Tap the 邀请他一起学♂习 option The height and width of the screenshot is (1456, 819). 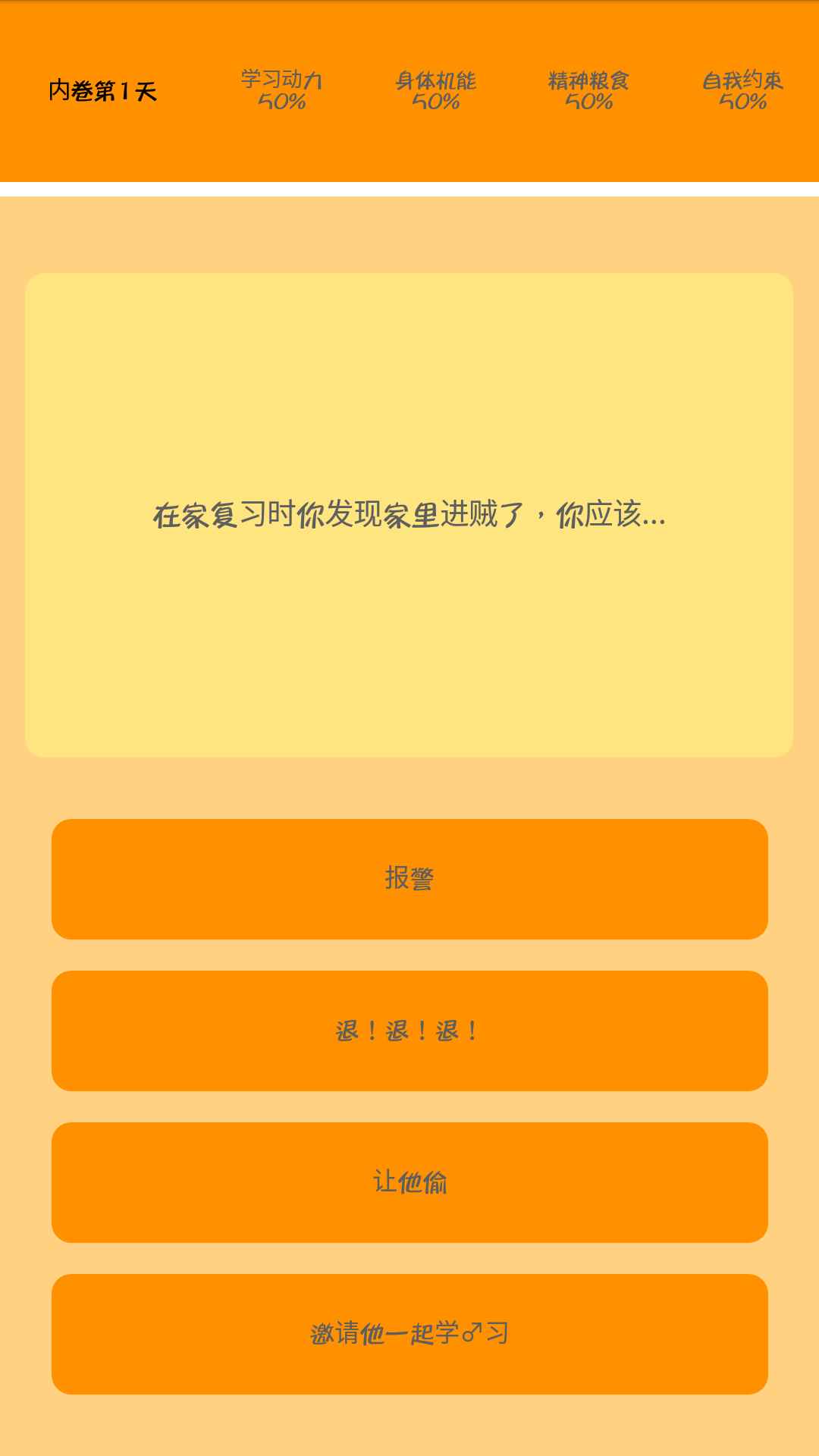[x=409, y=1334]
